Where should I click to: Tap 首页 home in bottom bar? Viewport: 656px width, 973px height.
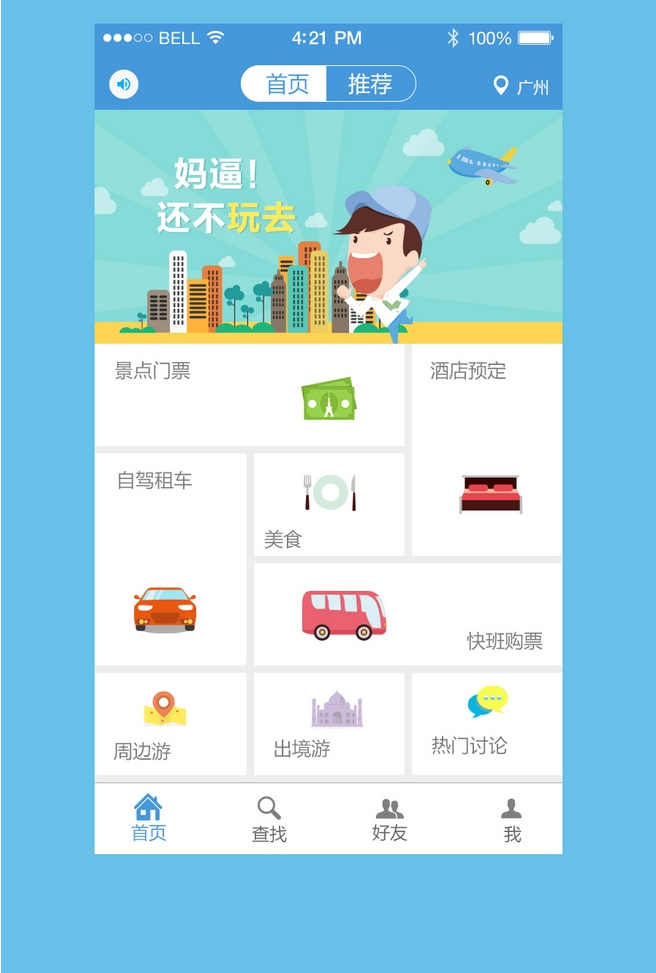click(148, 819)
